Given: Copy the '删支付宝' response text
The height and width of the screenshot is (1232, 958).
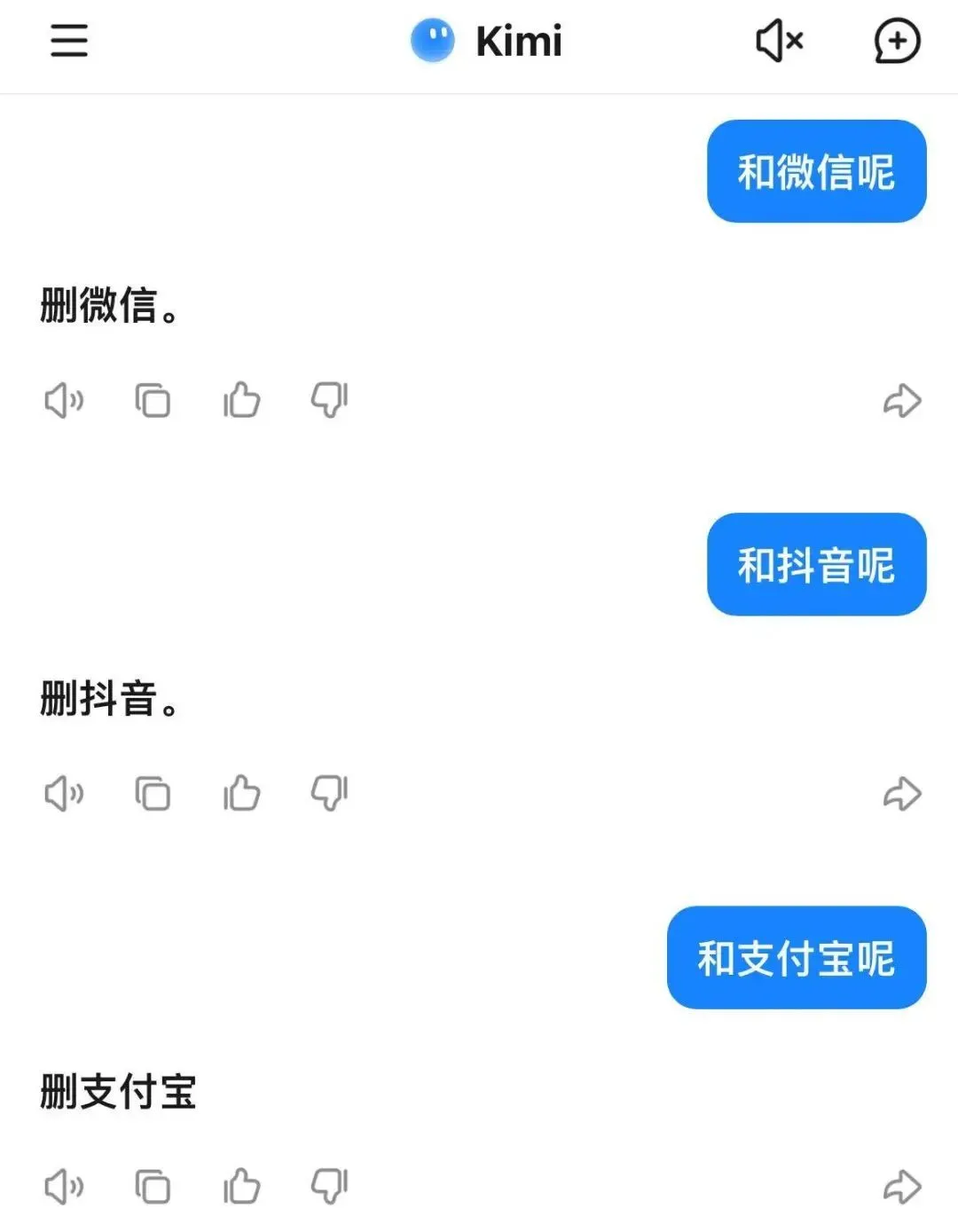Looking at the screenshot, I should click(153, 1184).
